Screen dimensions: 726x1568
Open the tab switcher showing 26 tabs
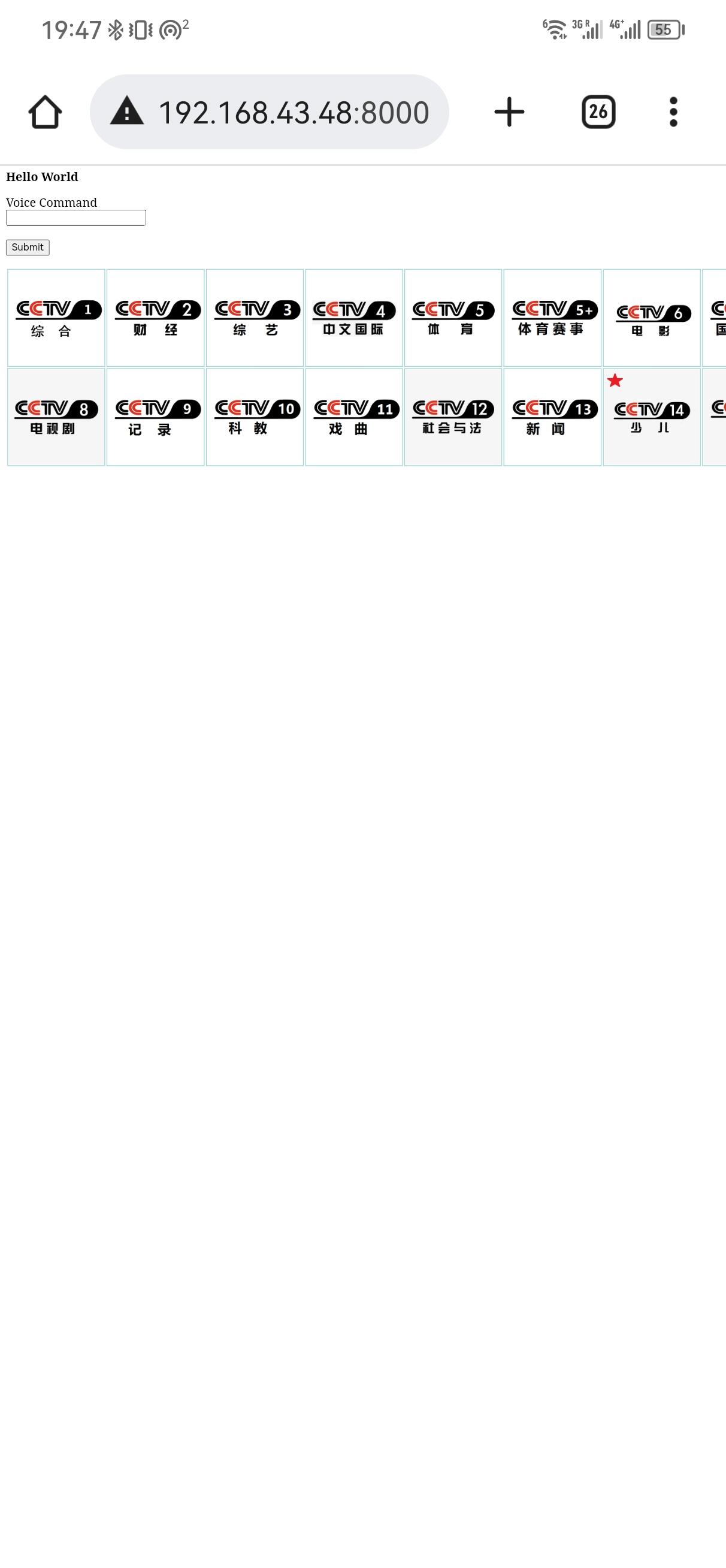point(598,112)
